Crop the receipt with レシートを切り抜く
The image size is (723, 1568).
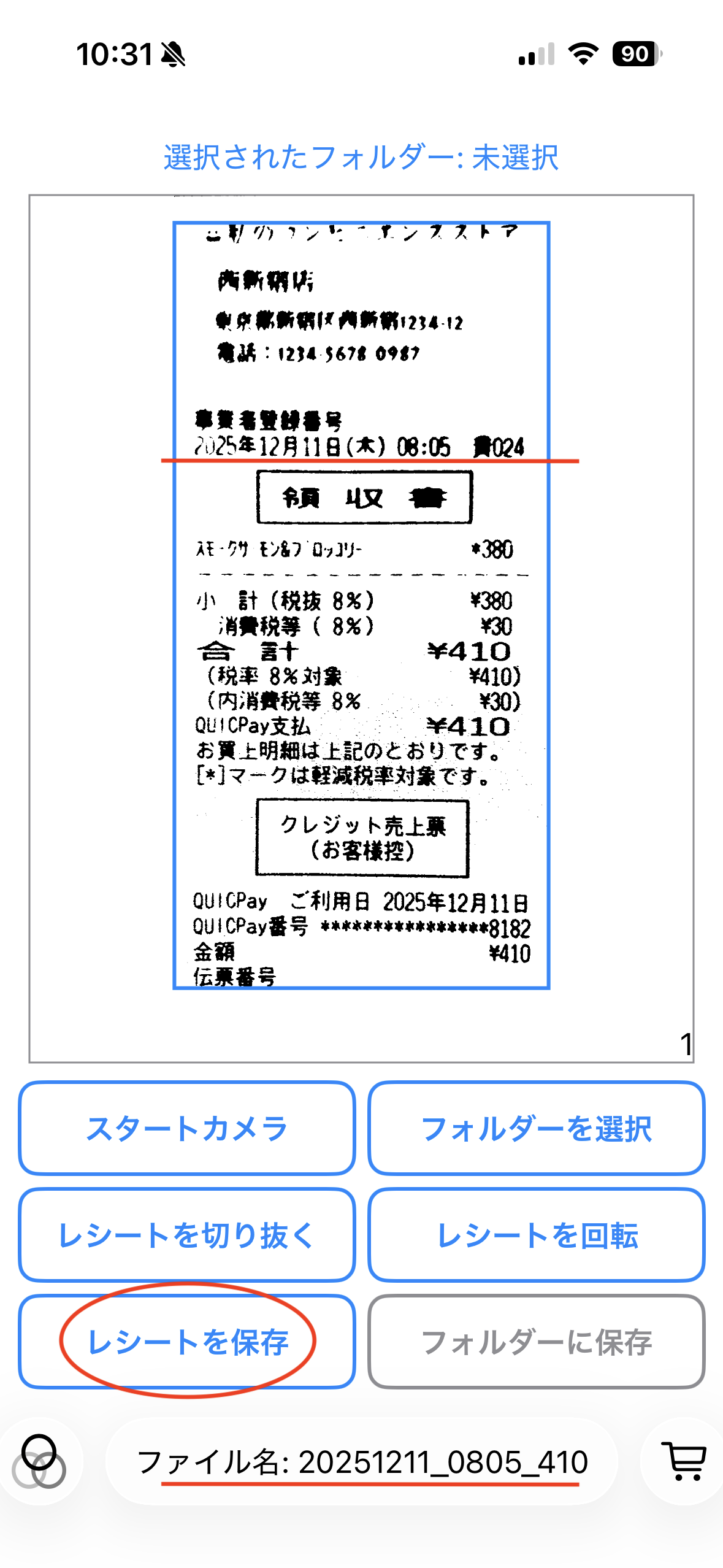[186, 1235]
